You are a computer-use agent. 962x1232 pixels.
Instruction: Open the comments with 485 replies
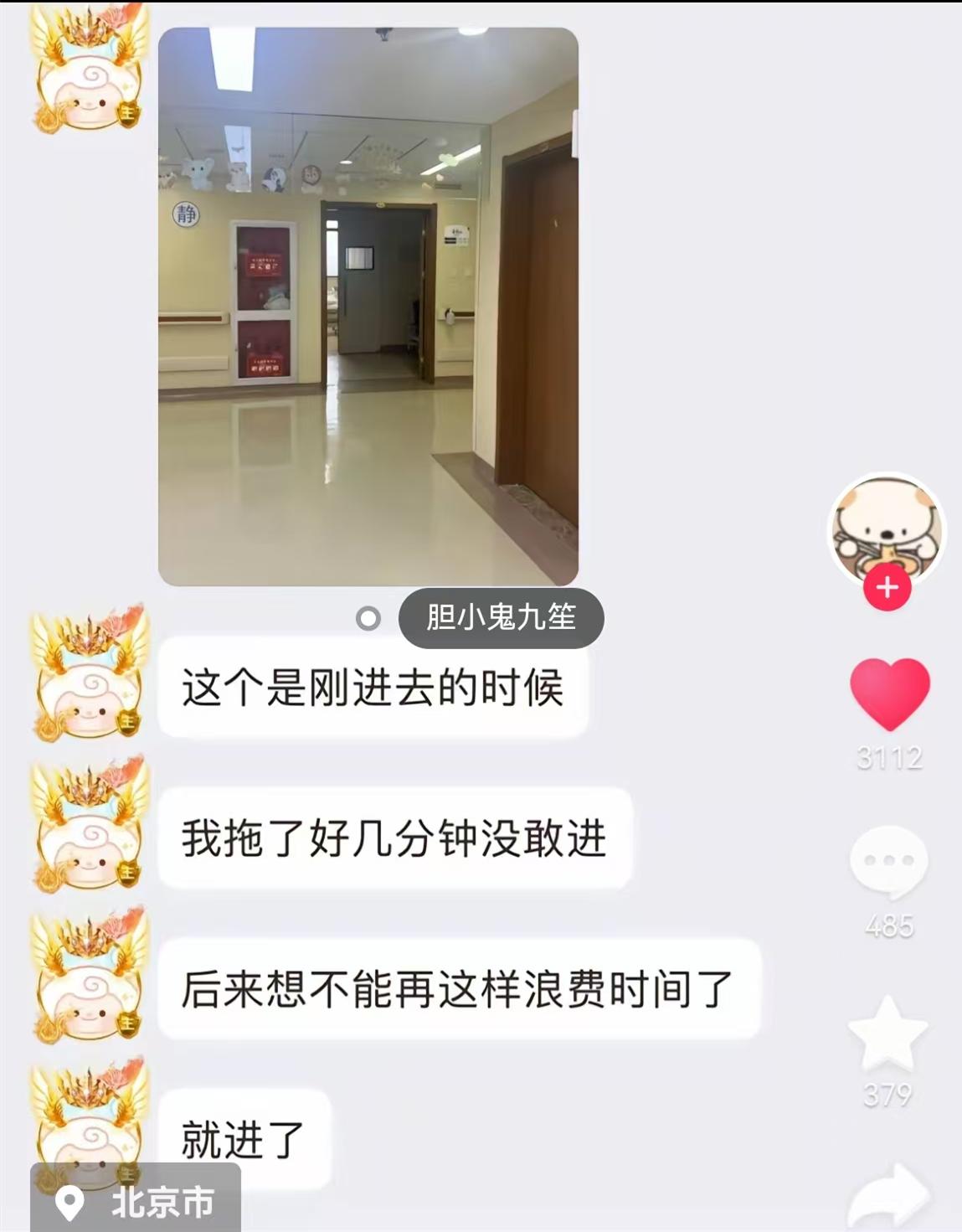tap(888, 863)
